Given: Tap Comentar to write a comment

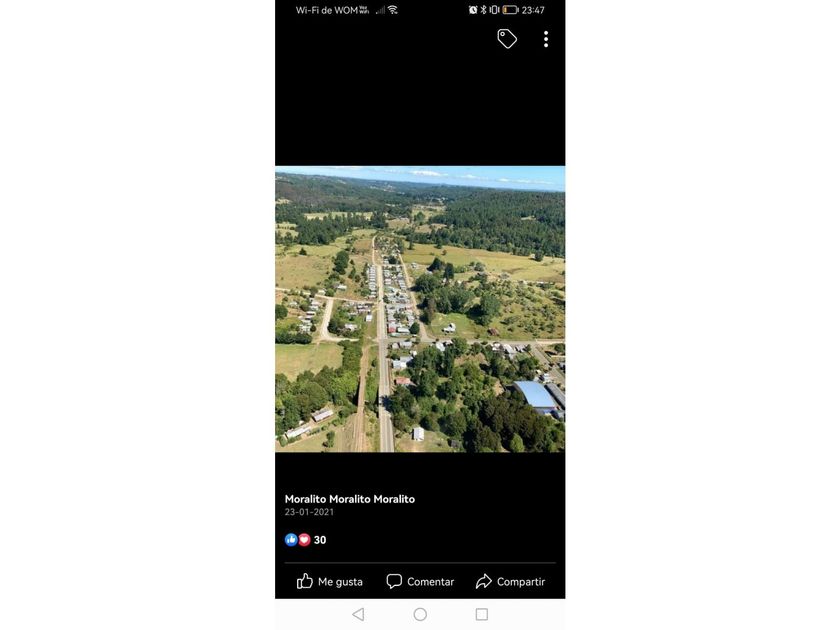Looking at the screenshot, I should tap(420, 581).
